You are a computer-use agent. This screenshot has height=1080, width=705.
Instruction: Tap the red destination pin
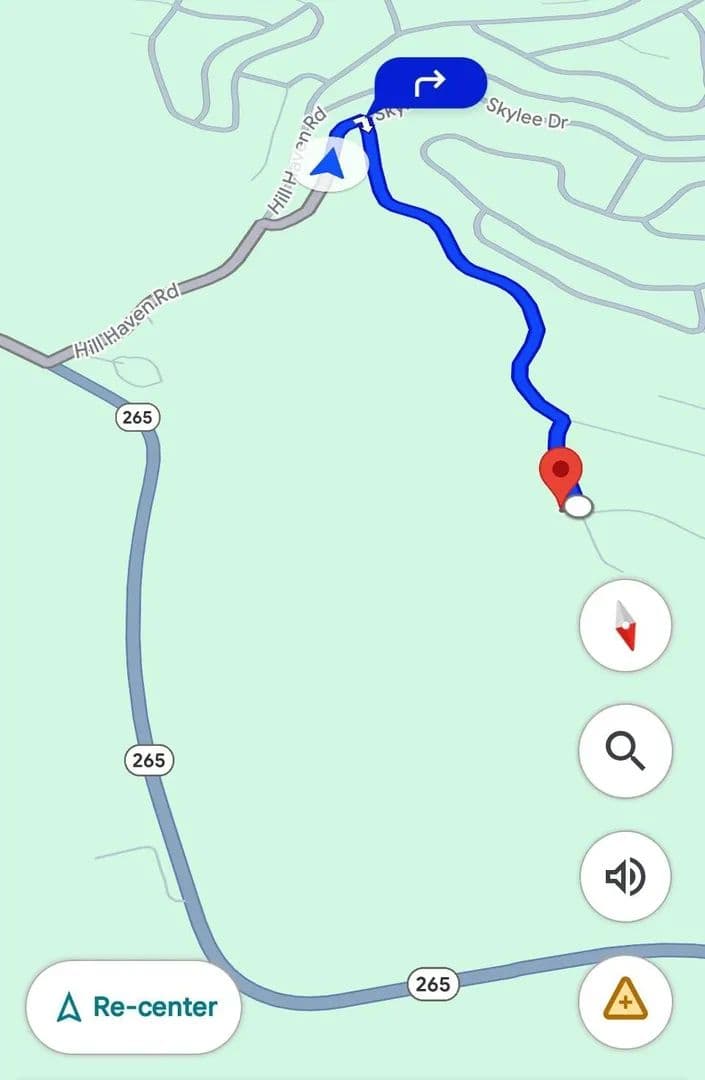(x=560, y=474)
